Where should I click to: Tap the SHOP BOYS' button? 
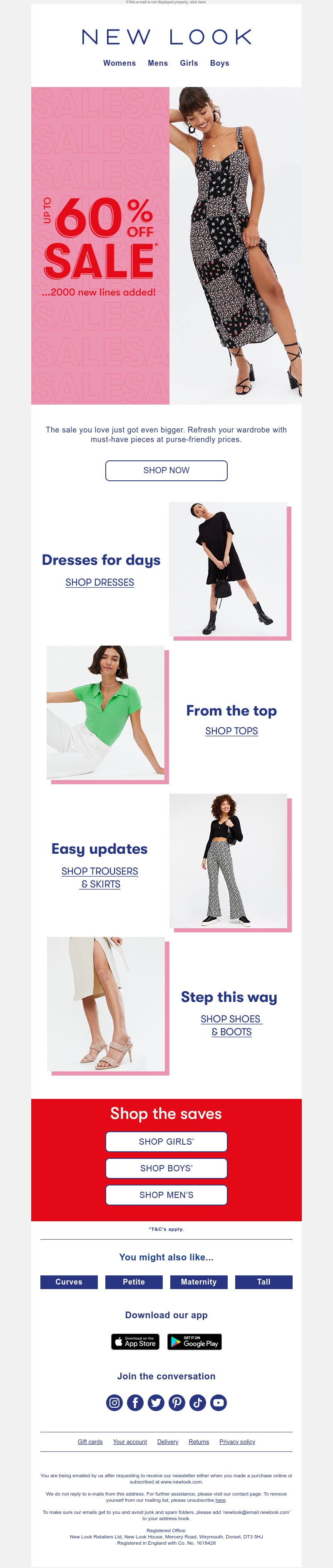click(166, 1168)
